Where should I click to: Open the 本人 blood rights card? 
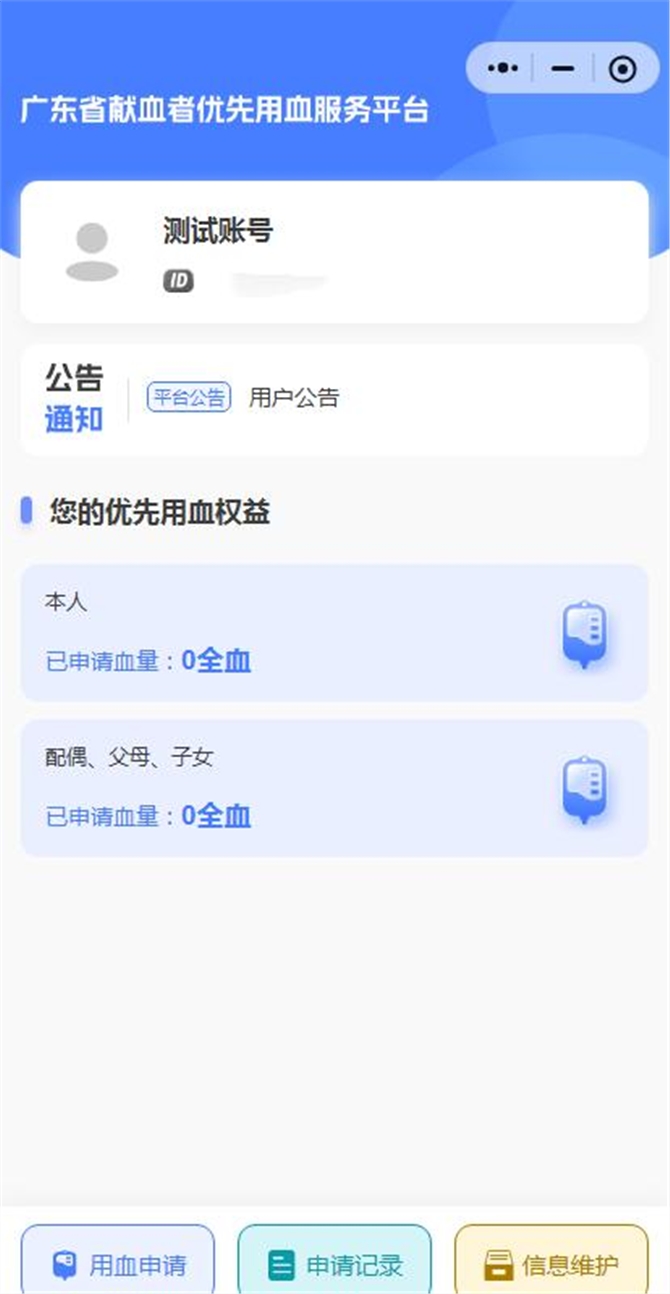[x=334, y=632]
